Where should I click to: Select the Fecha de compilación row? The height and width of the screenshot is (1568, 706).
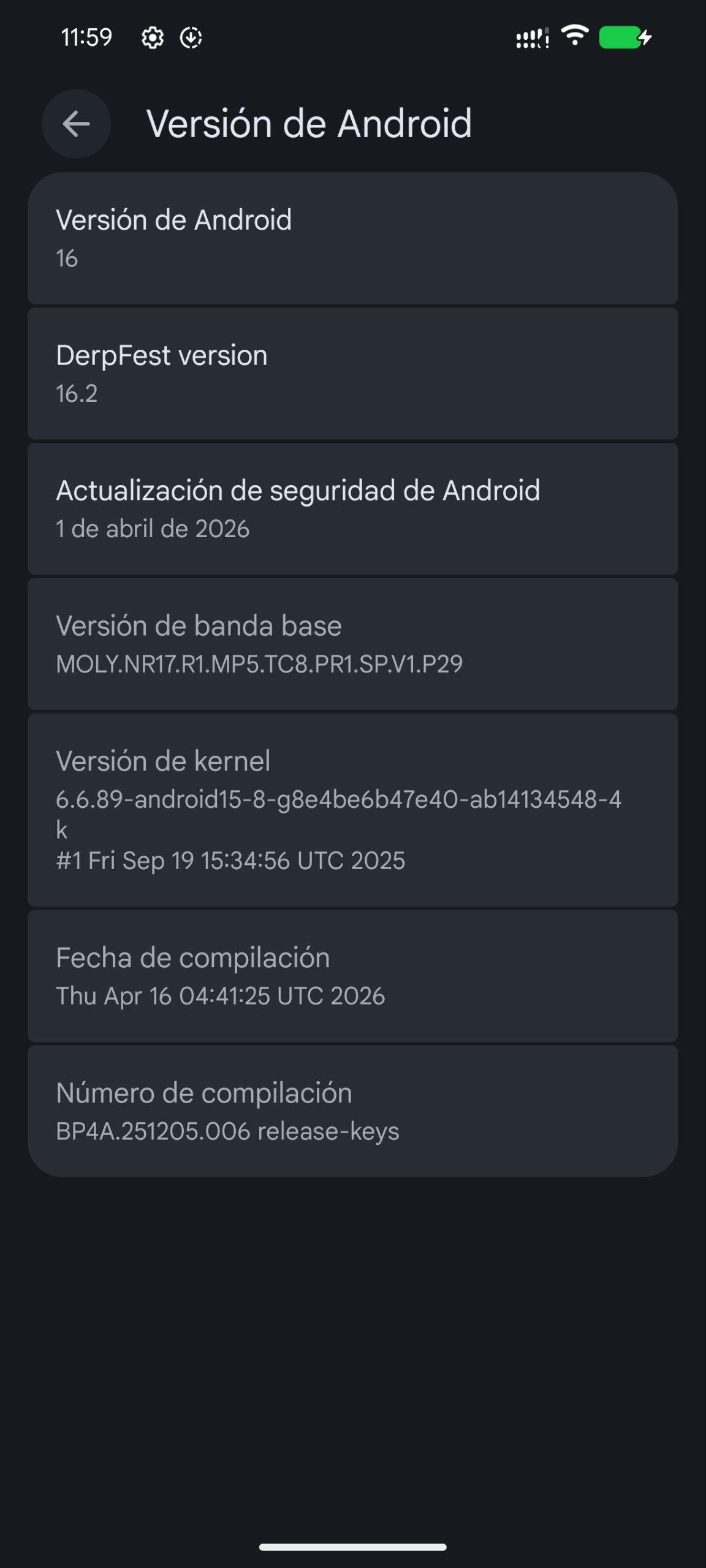pos(352,976)
